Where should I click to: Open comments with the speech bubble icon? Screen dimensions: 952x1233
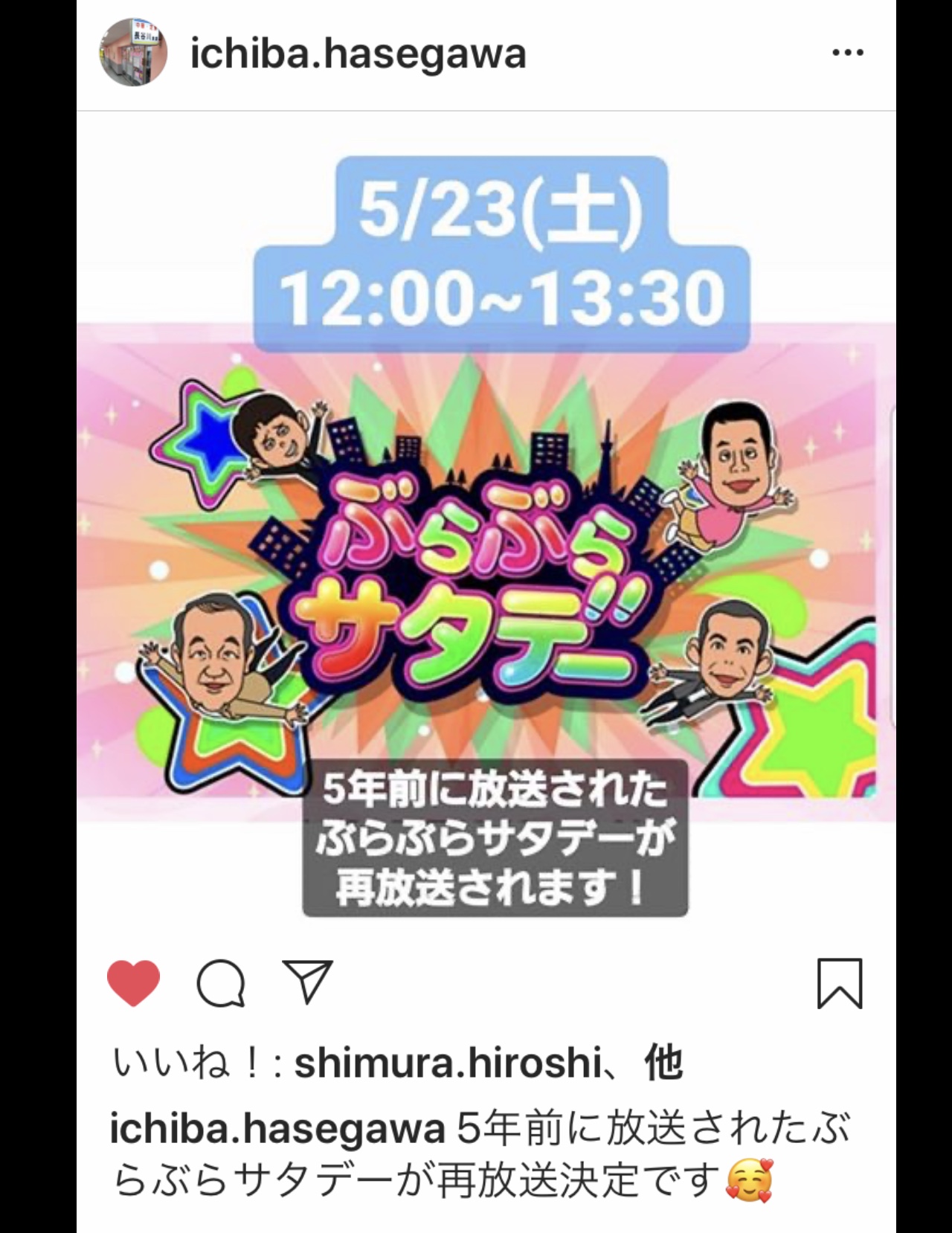220,983
